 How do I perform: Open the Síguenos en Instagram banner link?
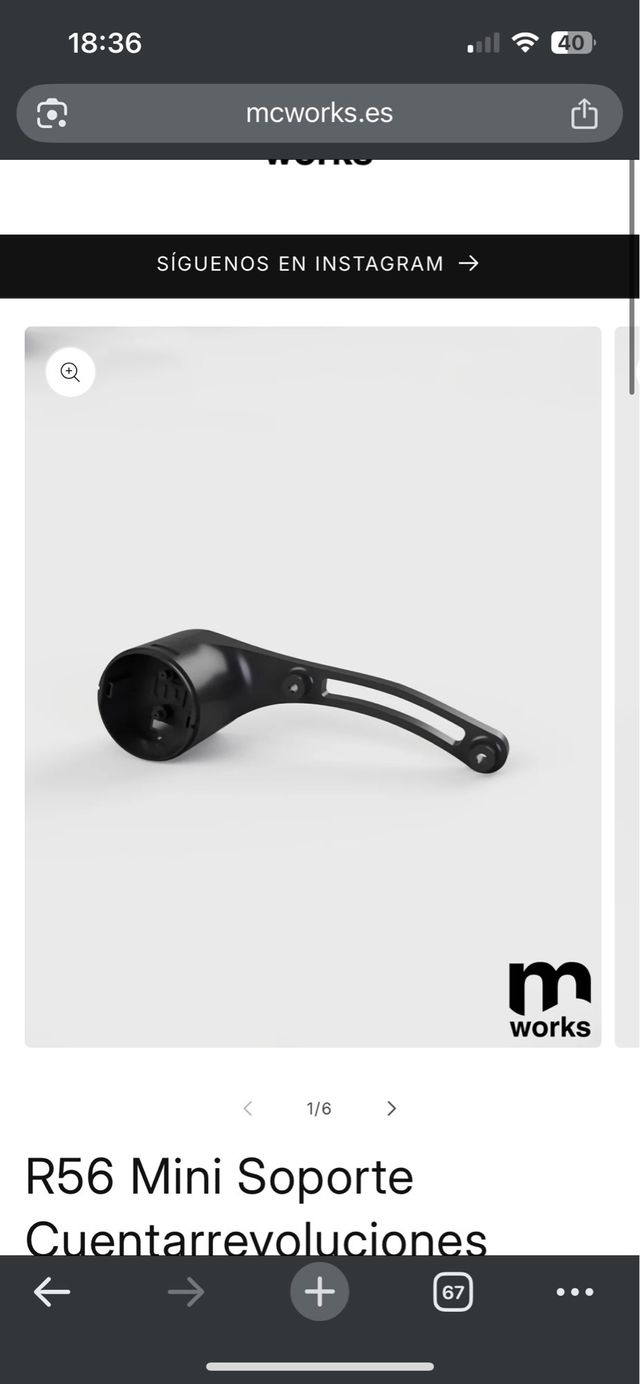[x=318, y=264]
